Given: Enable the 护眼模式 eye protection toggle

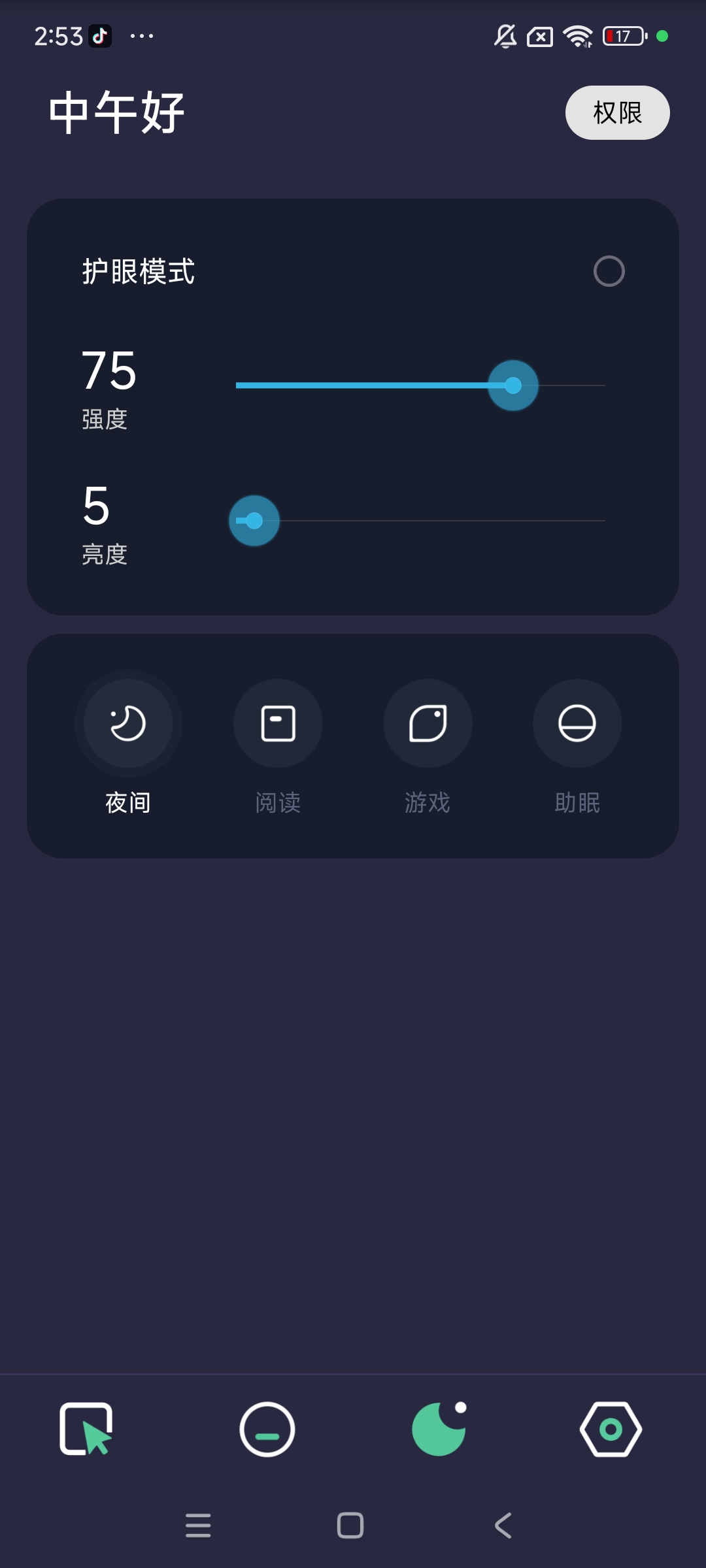Looking at the screenshot, I should (609, 271).
